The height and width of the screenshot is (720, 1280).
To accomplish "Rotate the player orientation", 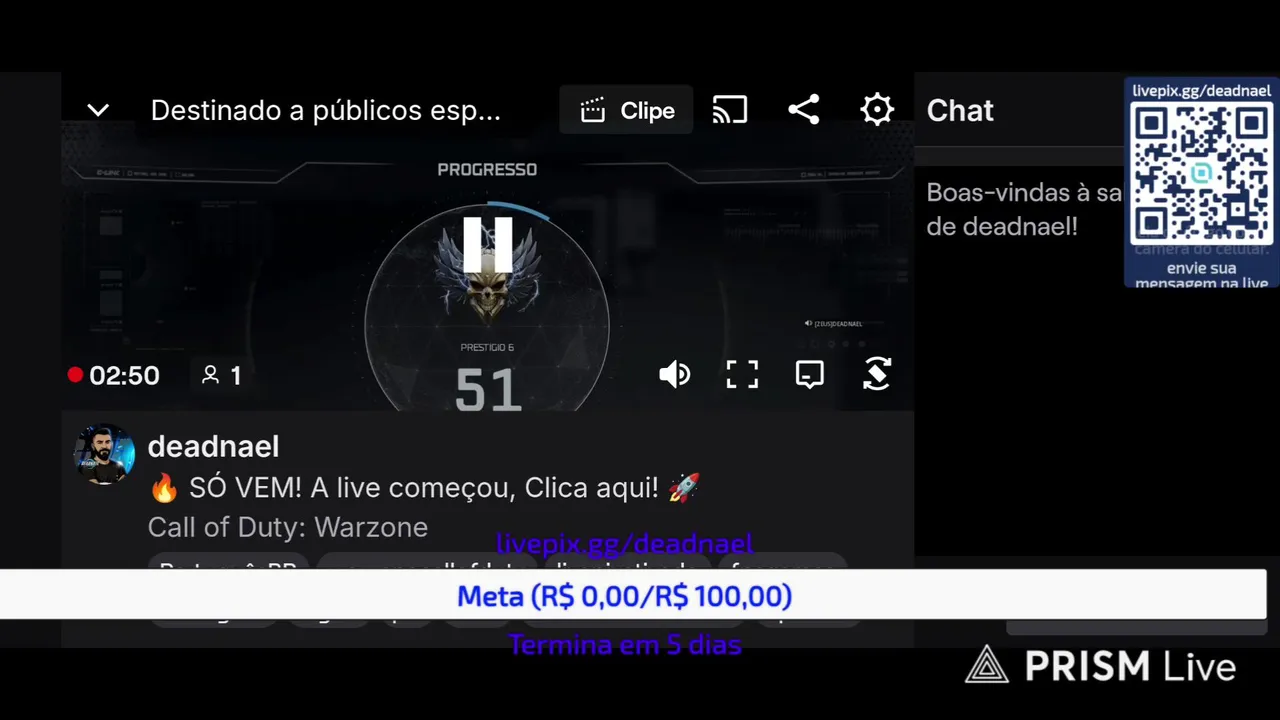I will 877,375.
